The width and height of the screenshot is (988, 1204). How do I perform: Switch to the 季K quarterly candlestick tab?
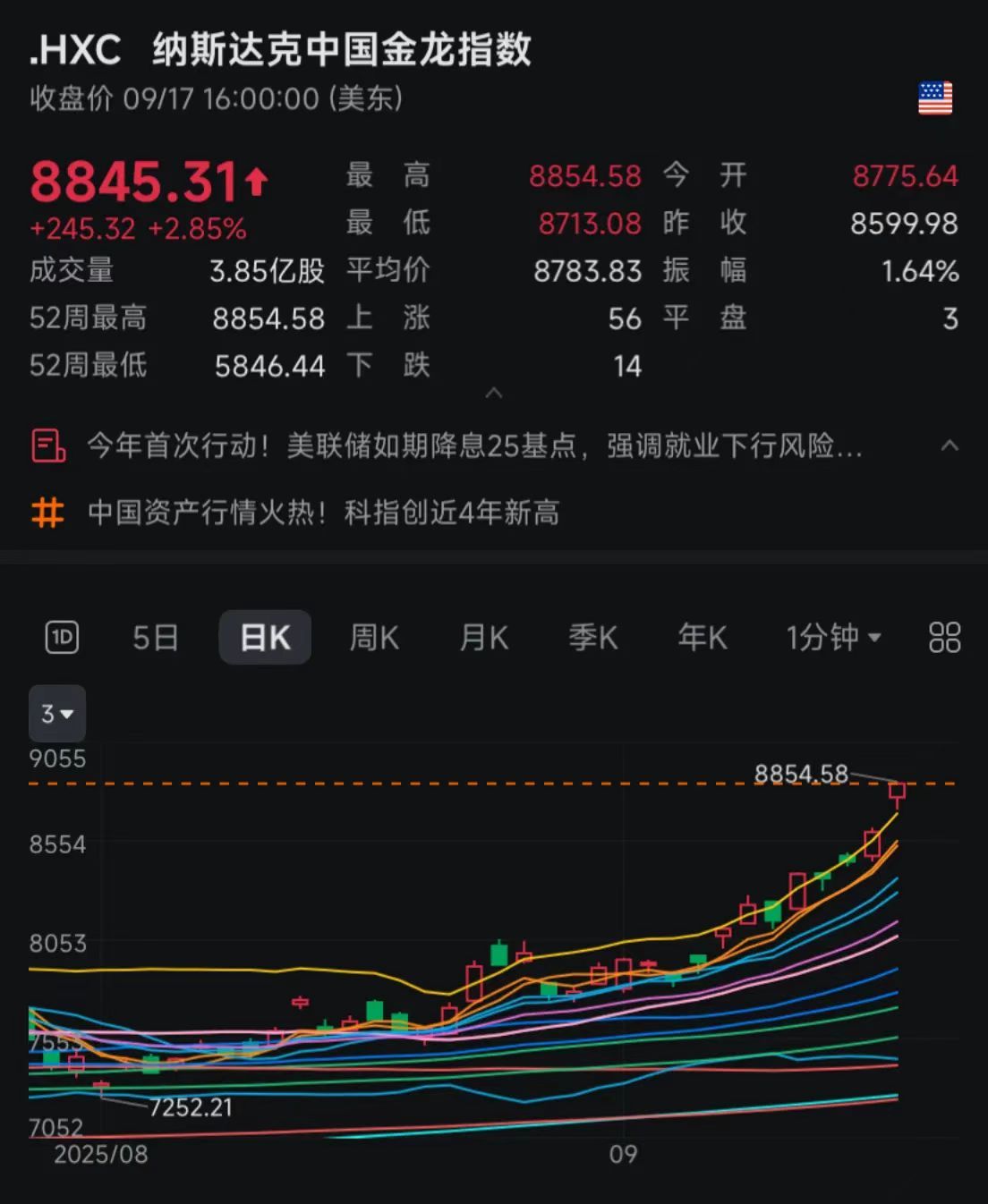pyautogui.click(x=592, y=637)
